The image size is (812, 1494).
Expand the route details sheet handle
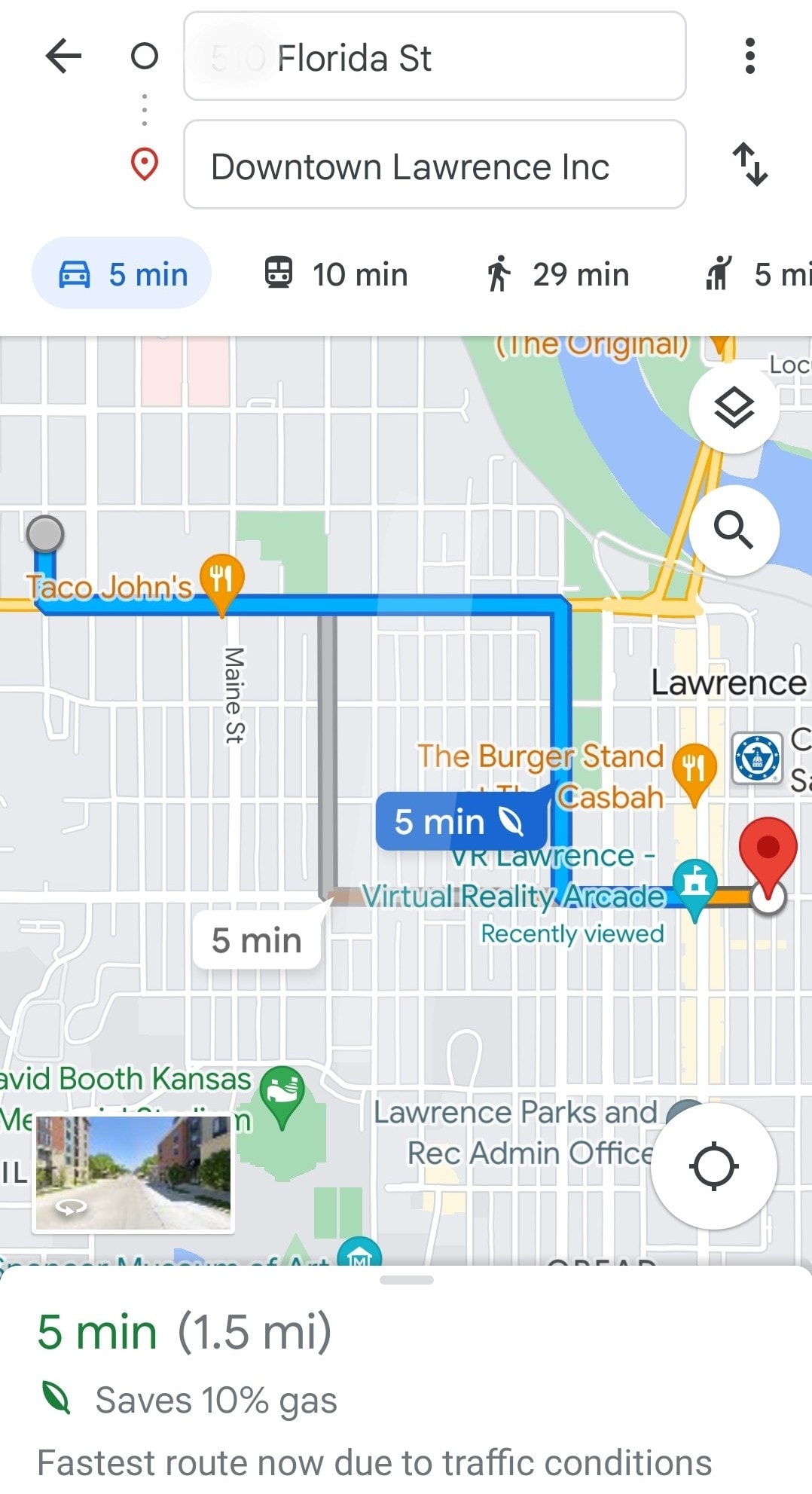coord(406,1280)
